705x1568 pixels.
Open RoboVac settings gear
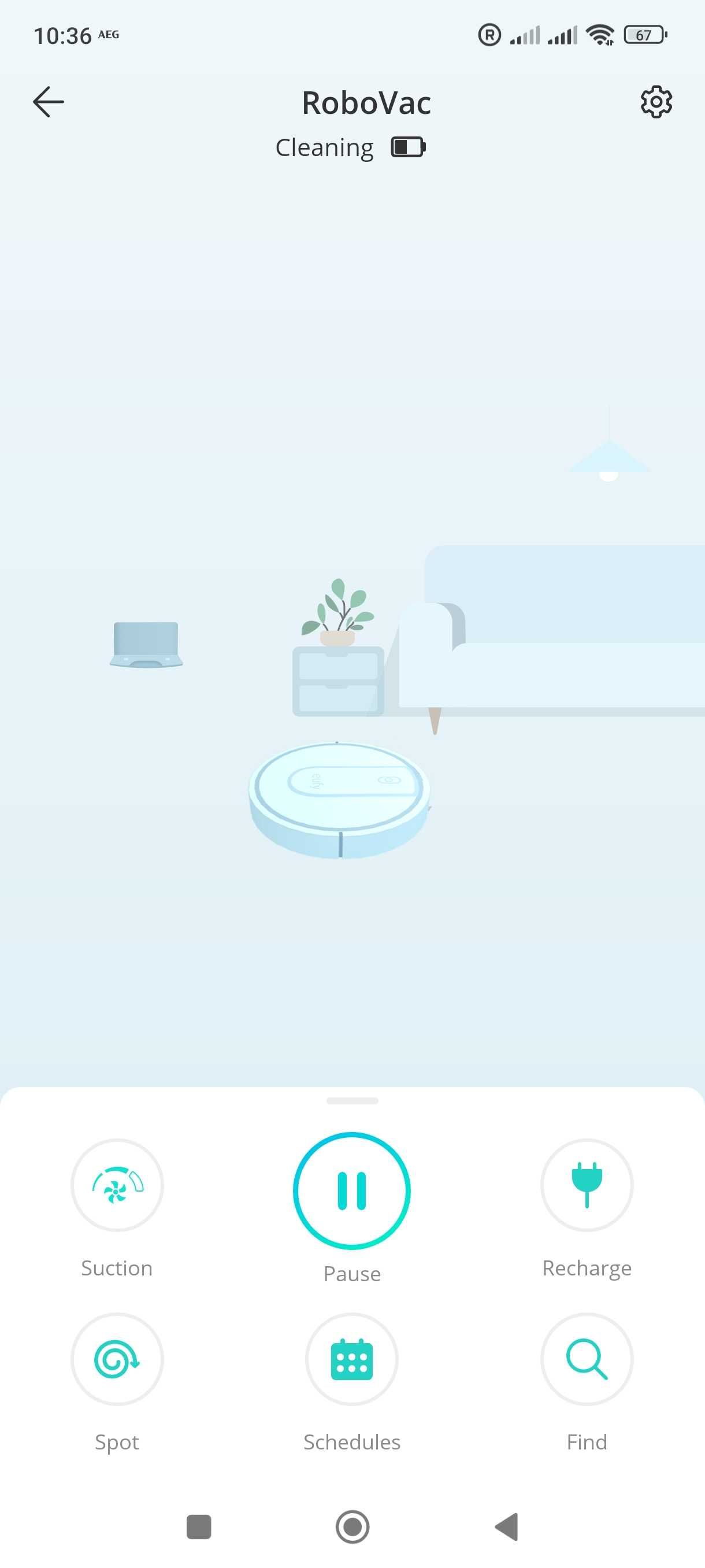click(656, 102)
